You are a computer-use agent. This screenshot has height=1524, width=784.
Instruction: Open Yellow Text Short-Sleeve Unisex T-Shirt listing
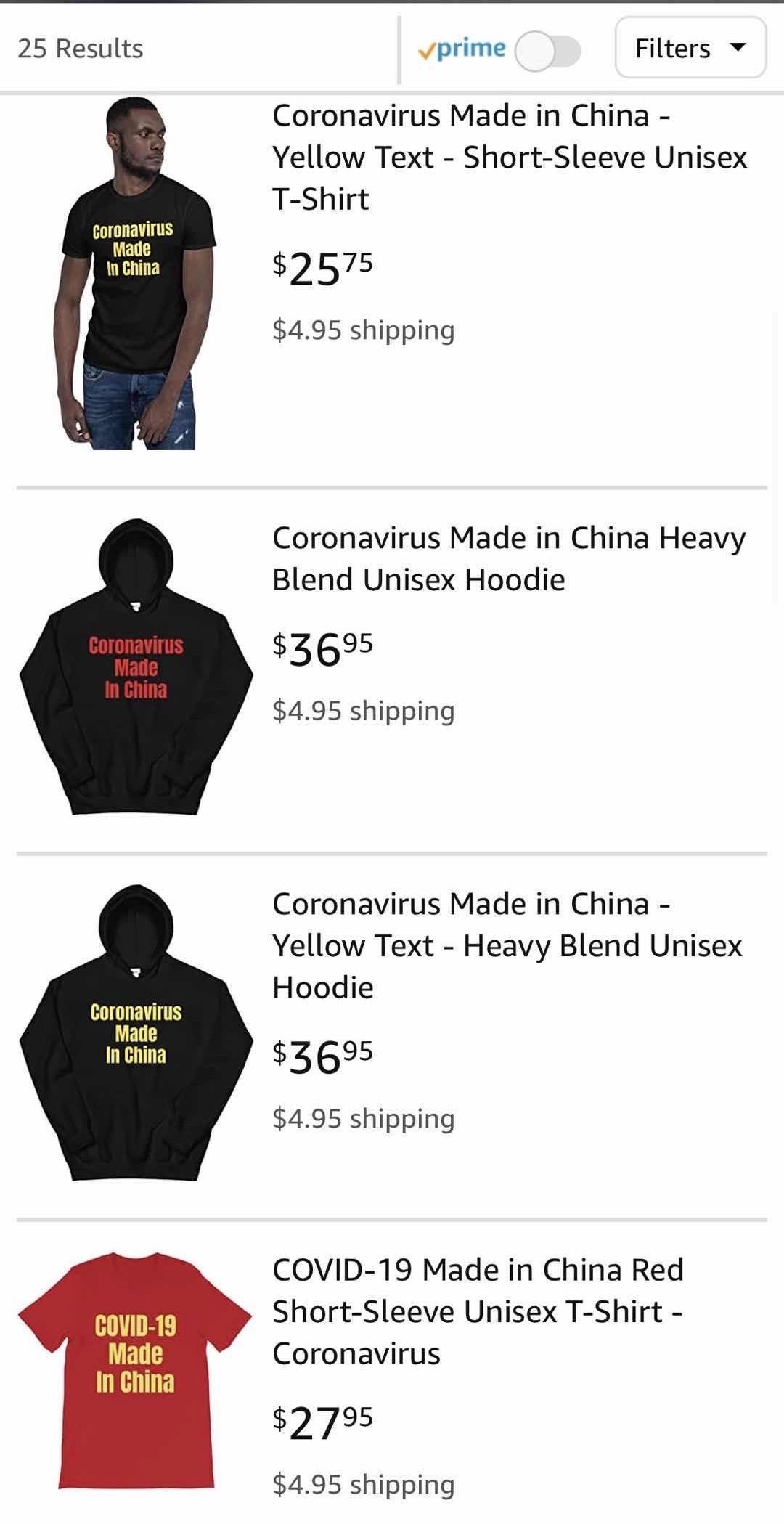click(510, 157)
